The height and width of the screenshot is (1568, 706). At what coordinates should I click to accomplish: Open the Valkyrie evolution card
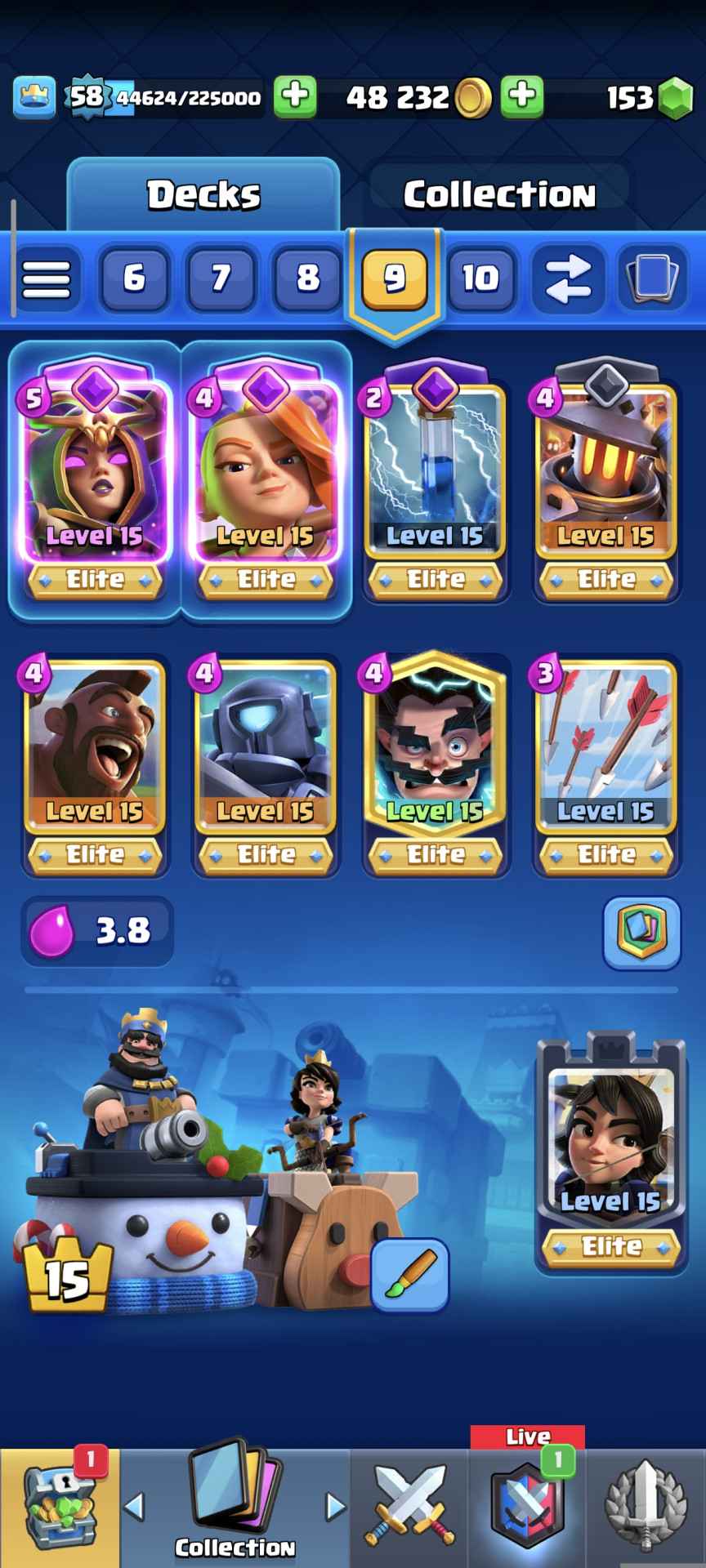(x=265, y=482)
